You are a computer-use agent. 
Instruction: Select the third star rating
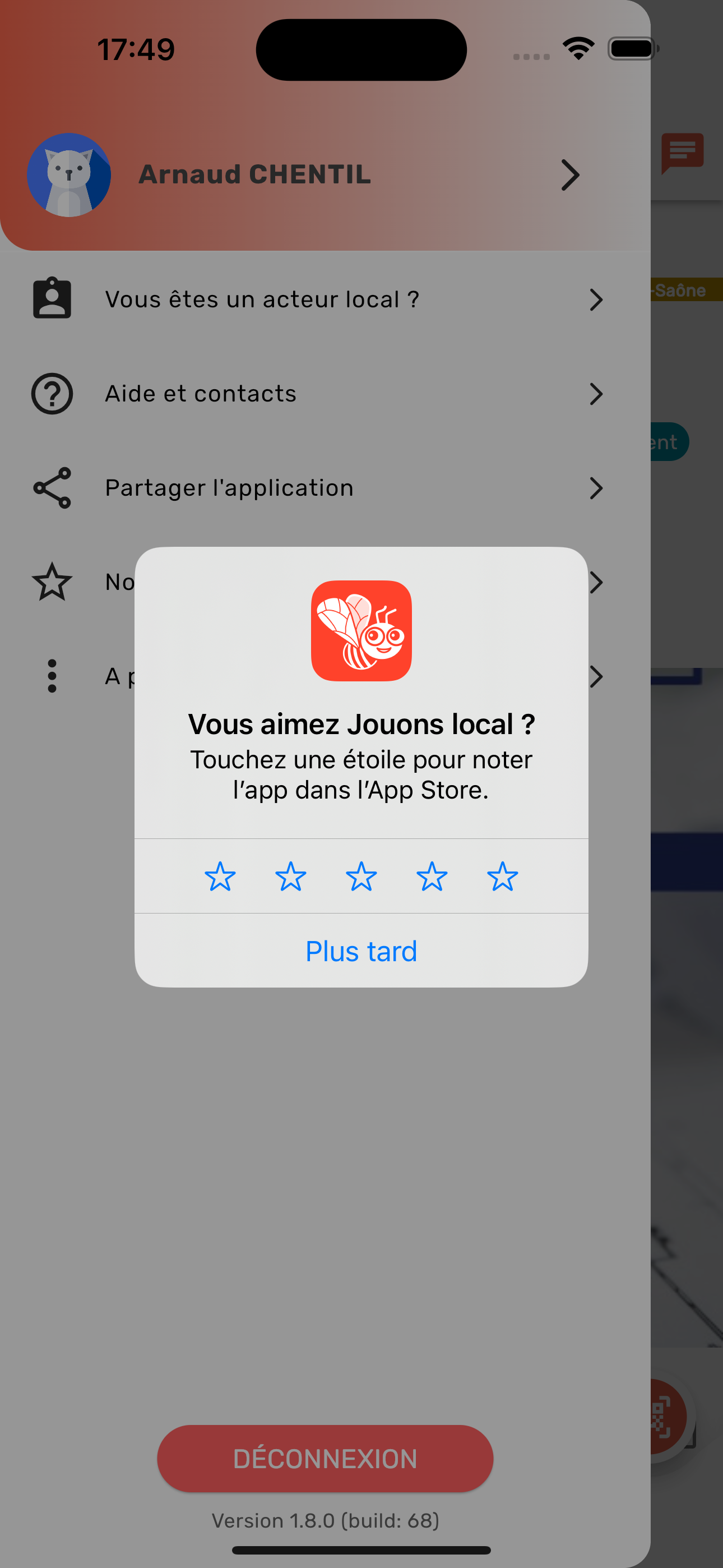(x=361, y=876)
